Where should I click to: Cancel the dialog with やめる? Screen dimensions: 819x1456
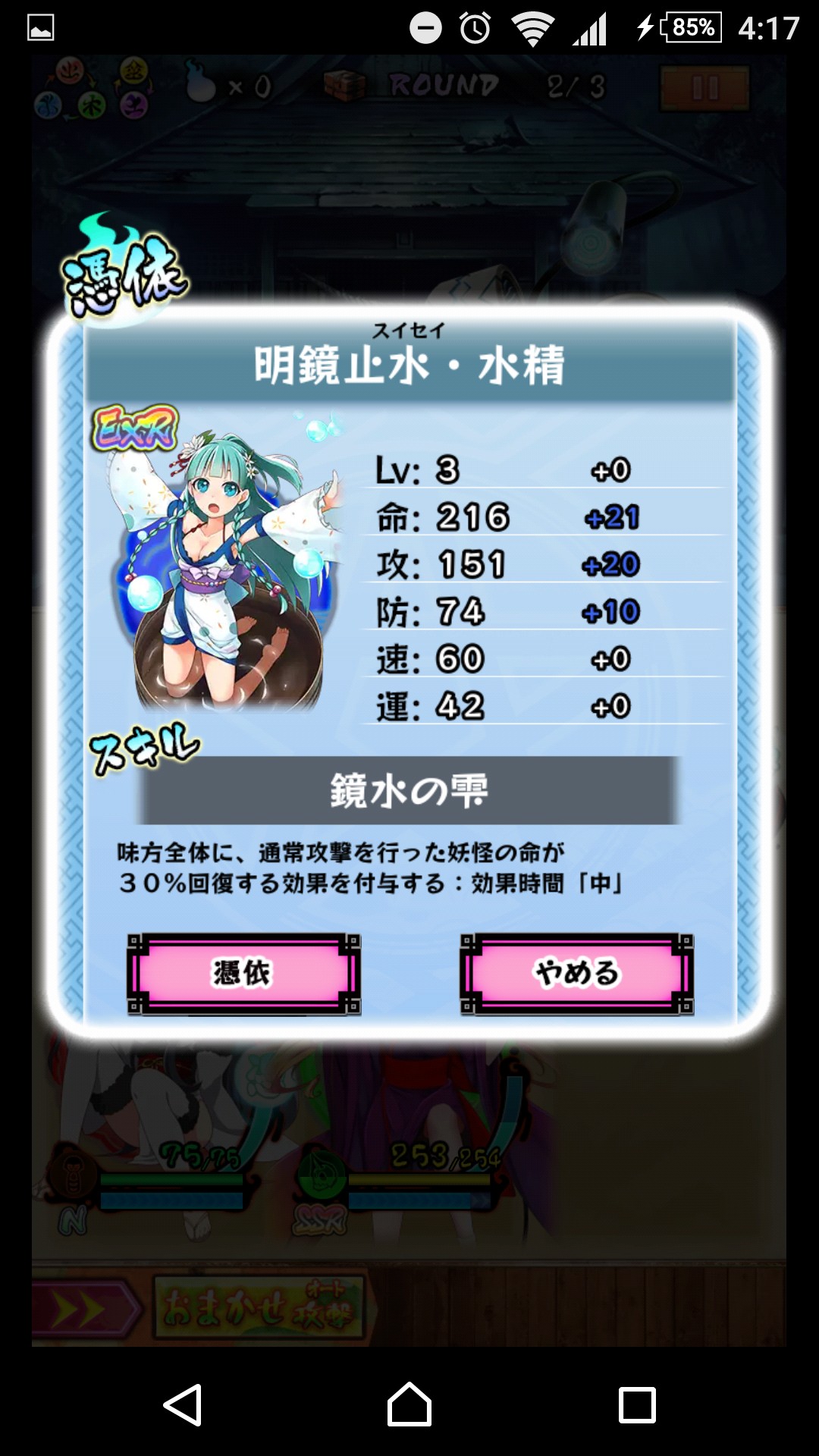(x=577, y=974)
